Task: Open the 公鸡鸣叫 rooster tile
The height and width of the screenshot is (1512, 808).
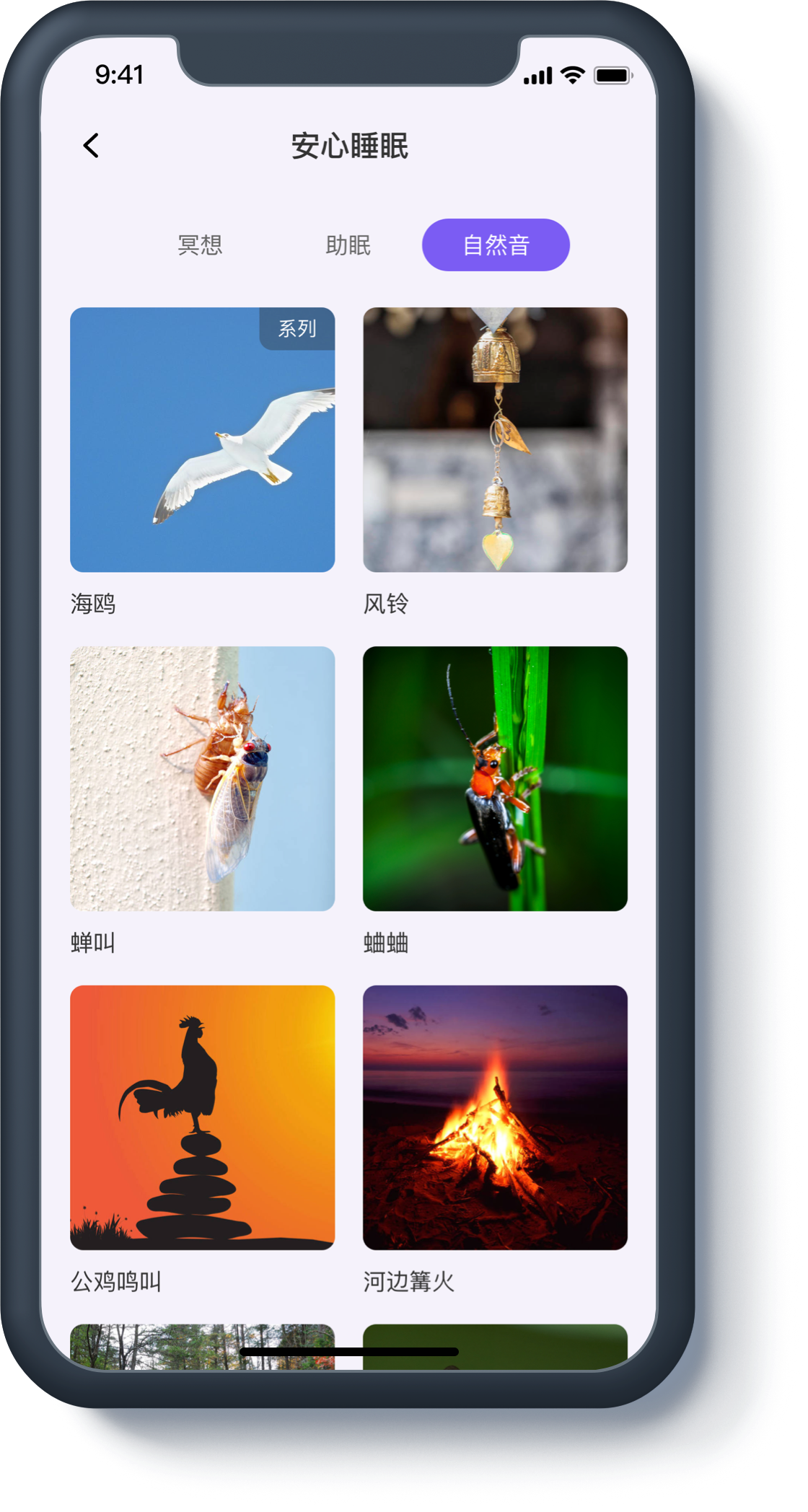Action: [x=202, y=1117]
